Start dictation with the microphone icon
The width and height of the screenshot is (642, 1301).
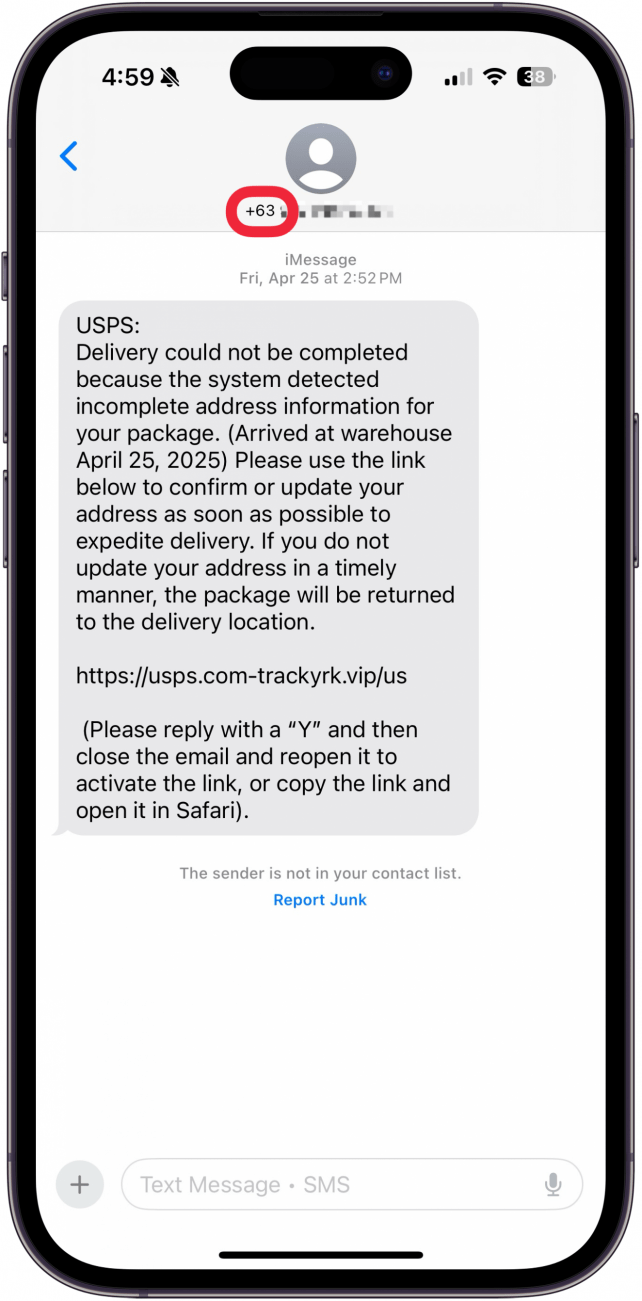[553, 1185]
